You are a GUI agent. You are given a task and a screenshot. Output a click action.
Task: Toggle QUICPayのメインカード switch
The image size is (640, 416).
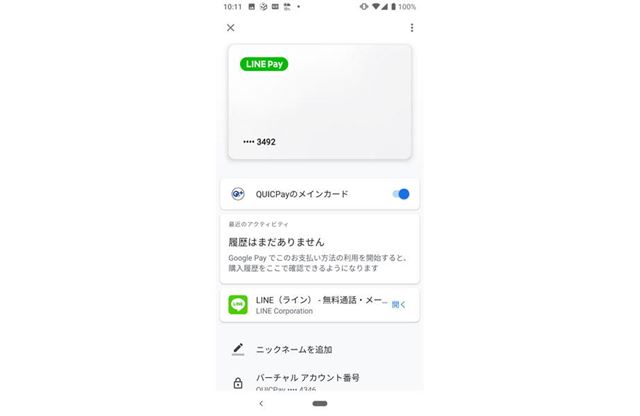[401, 194]
